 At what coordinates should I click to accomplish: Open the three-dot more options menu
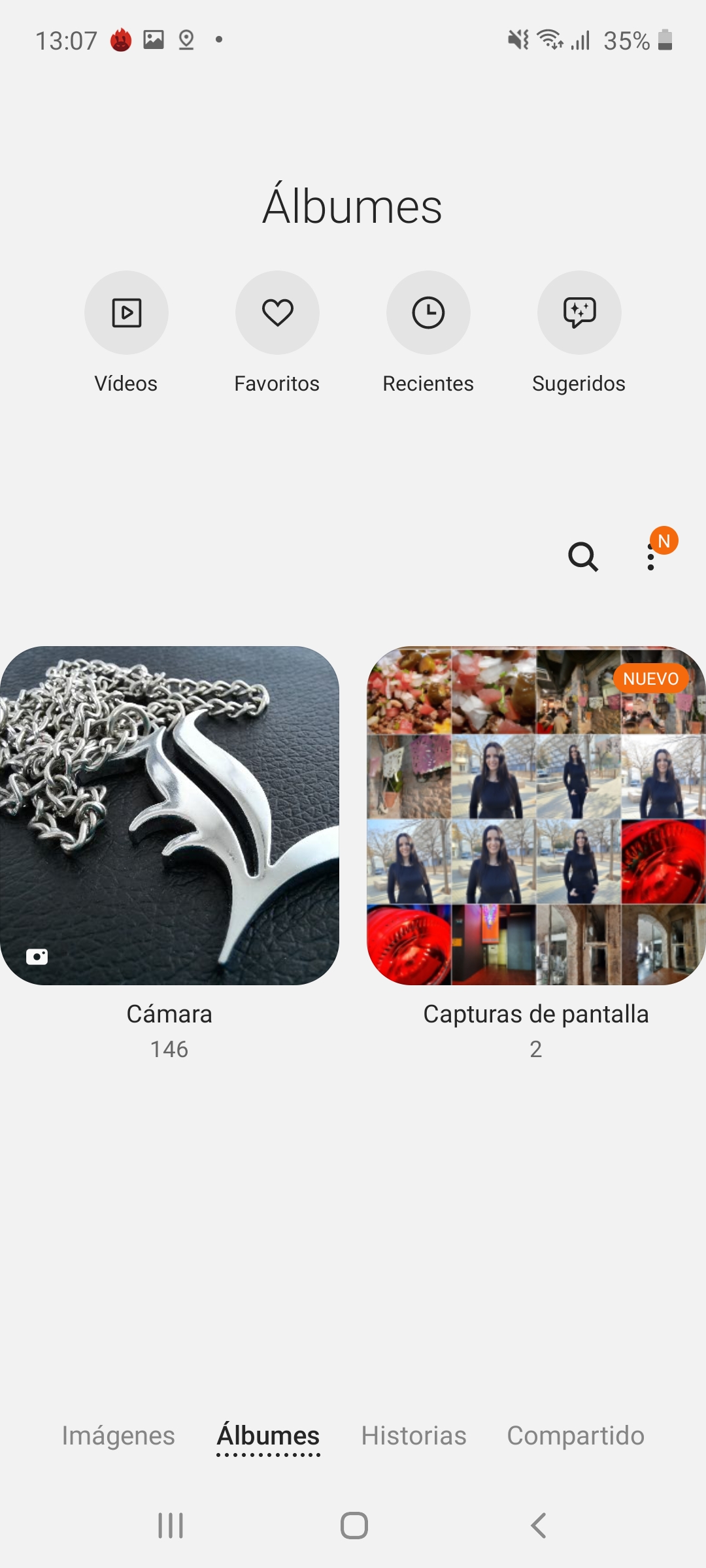click(x=651, y=557)
